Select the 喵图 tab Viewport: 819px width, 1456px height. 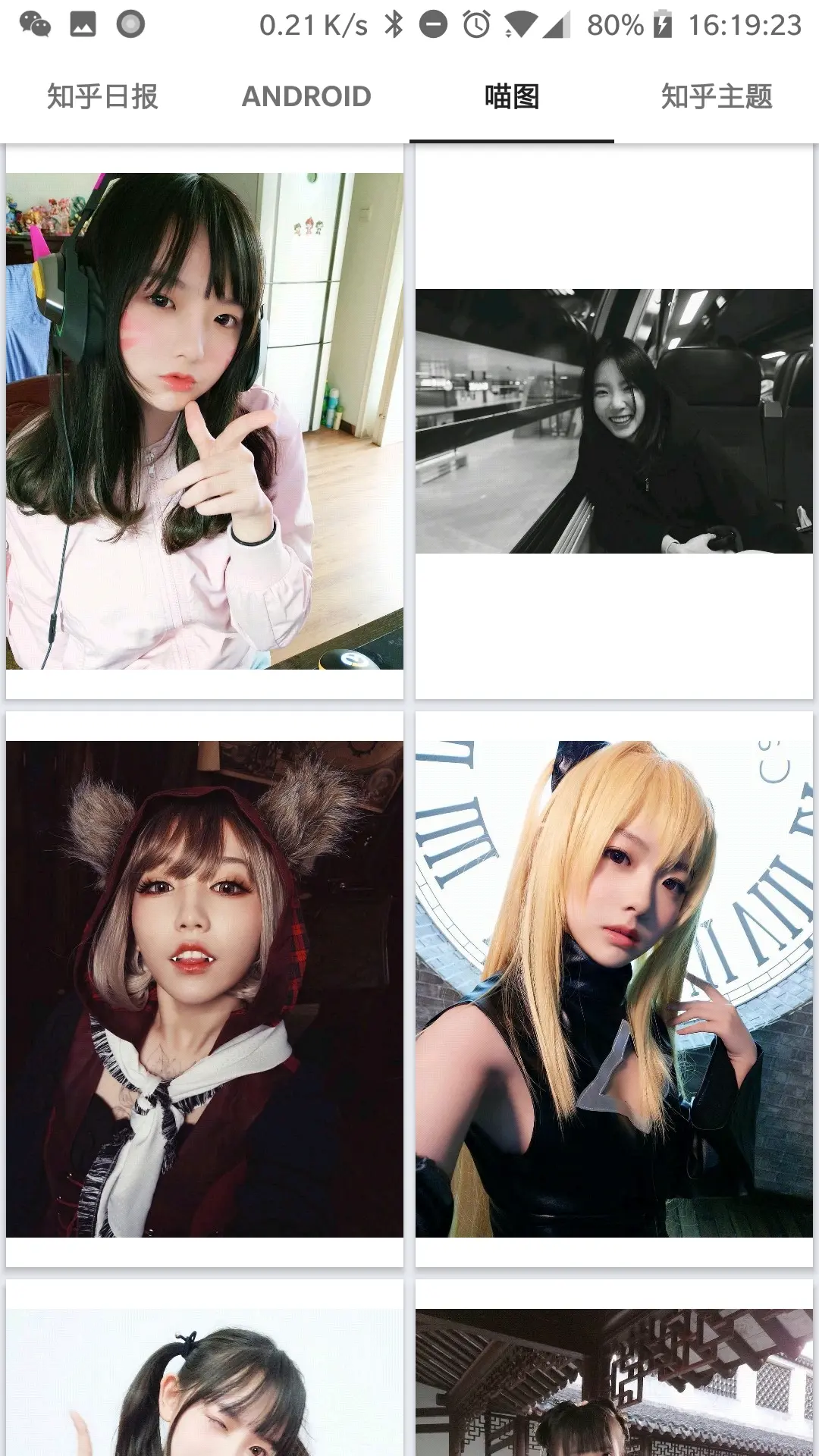tap(512, 97)
